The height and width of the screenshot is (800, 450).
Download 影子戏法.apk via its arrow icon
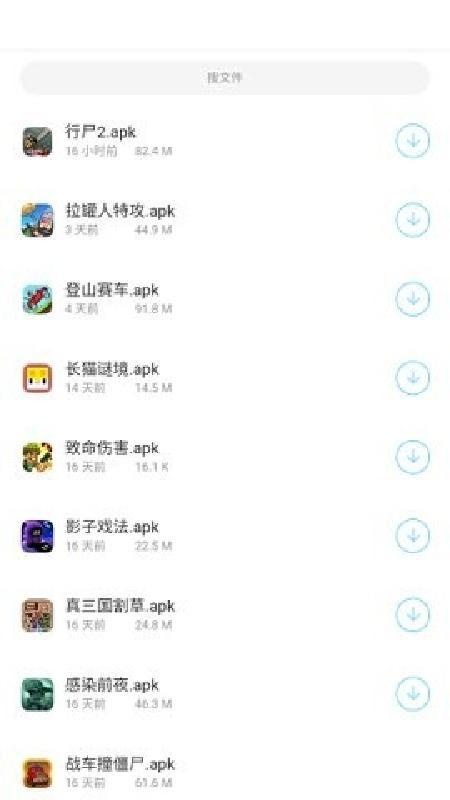[413, 536]
